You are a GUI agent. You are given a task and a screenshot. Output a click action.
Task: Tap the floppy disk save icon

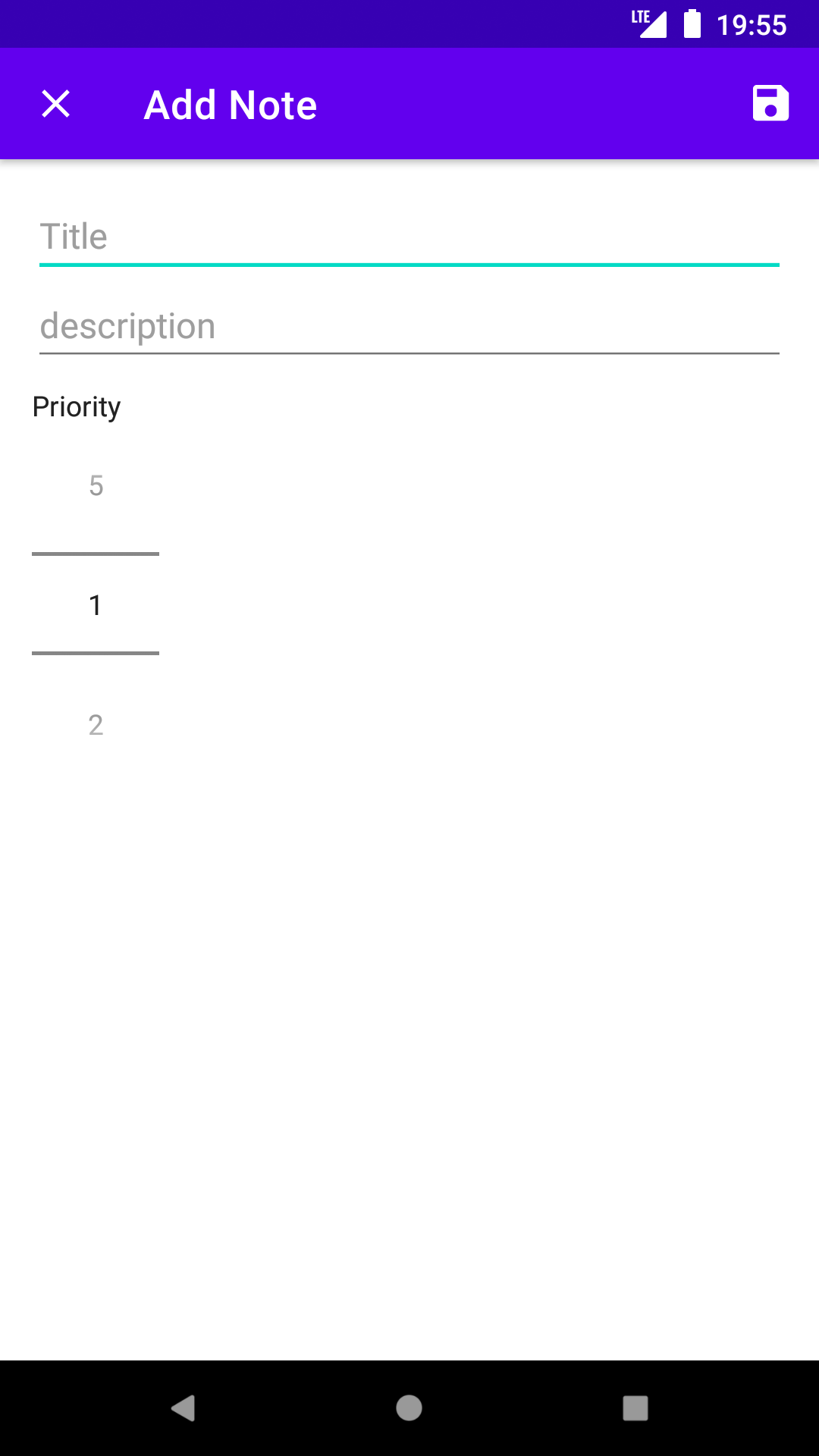pos(769,104)
